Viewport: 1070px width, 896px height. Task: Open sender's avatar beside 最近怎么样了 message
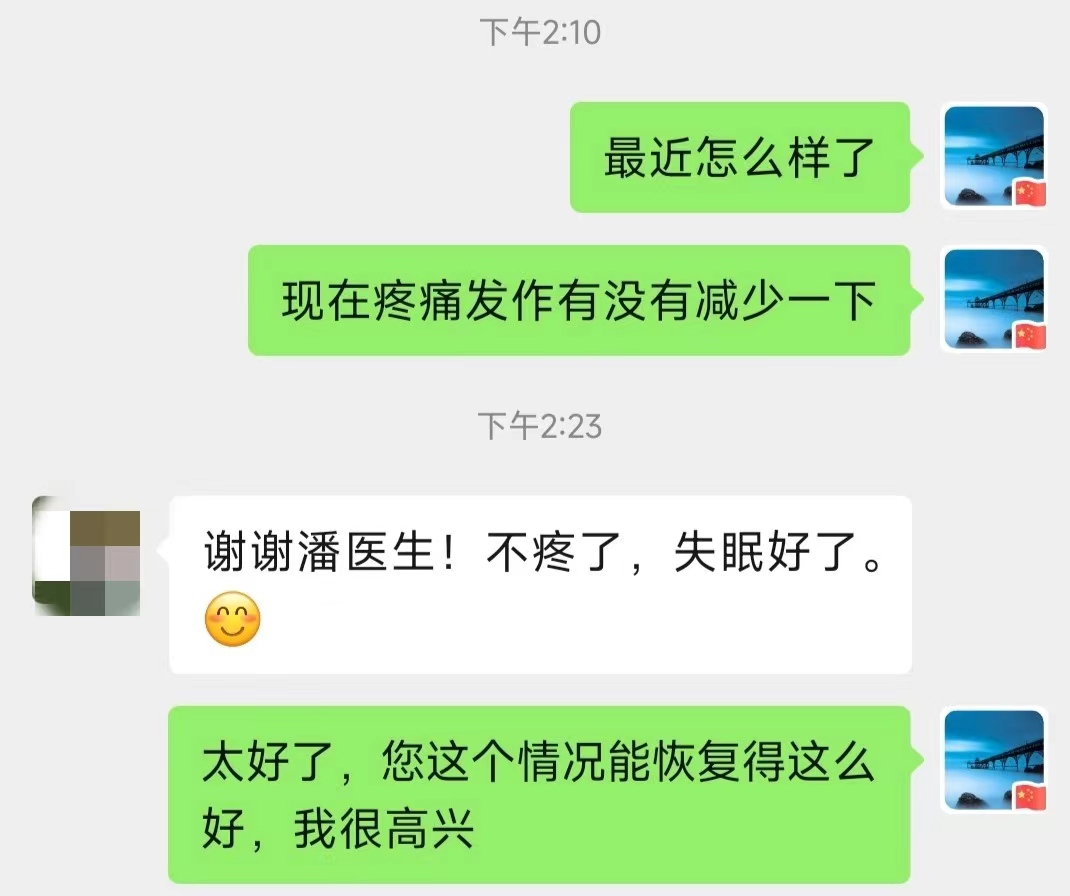coord(994,157)
